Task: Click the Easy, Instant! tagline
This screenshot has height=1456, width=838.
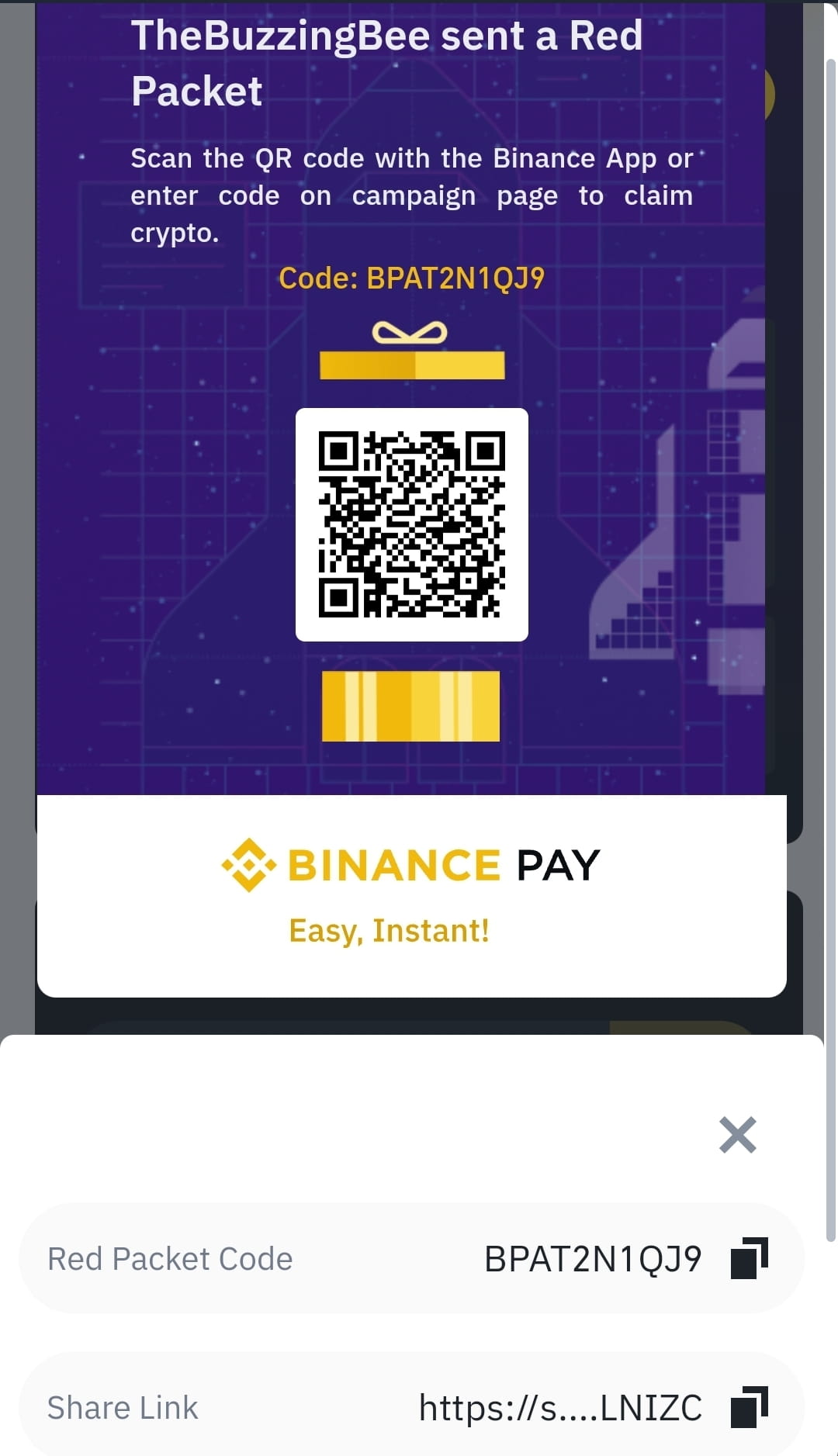Action: pyautogui.click(x=388, y=930)
